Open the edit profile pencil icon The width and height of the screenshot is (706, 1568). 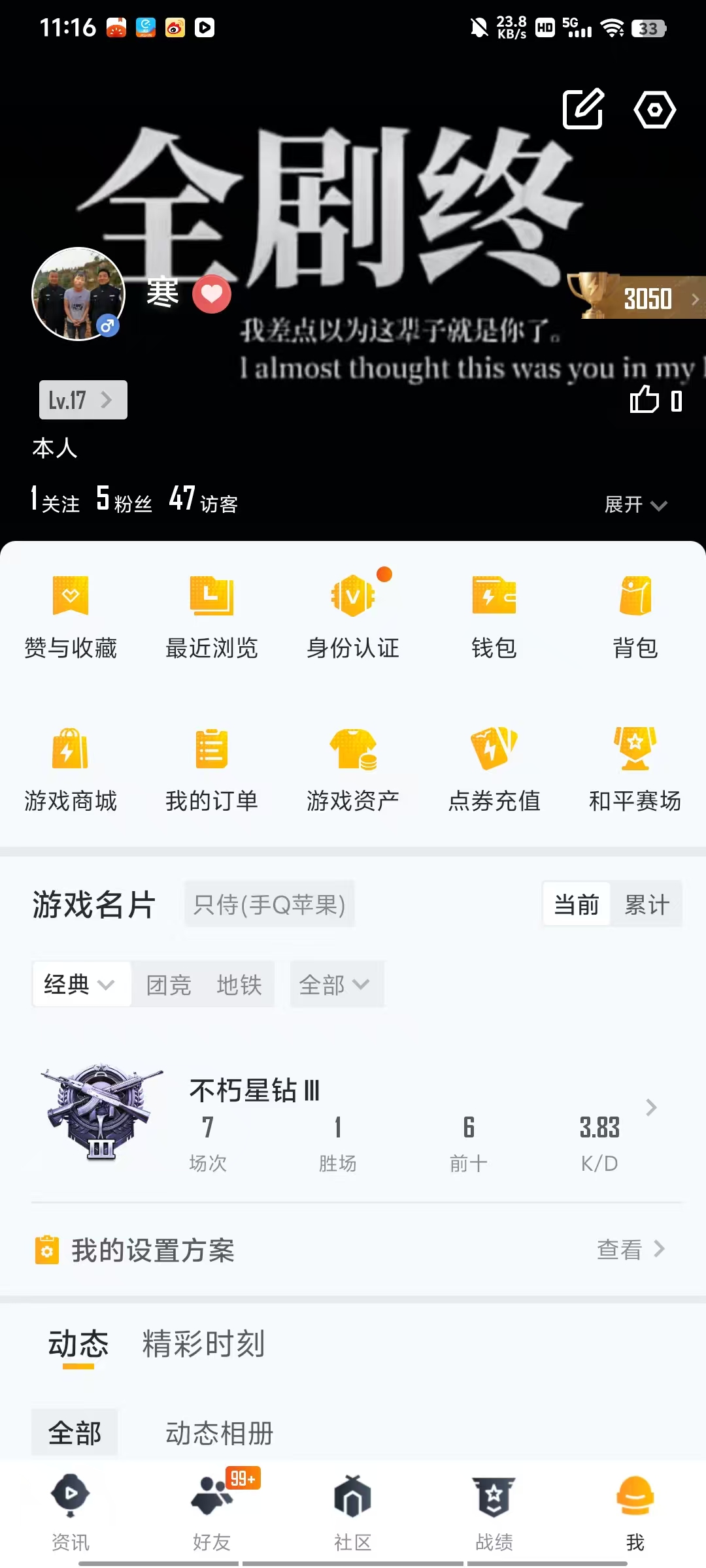coord(582,108)
